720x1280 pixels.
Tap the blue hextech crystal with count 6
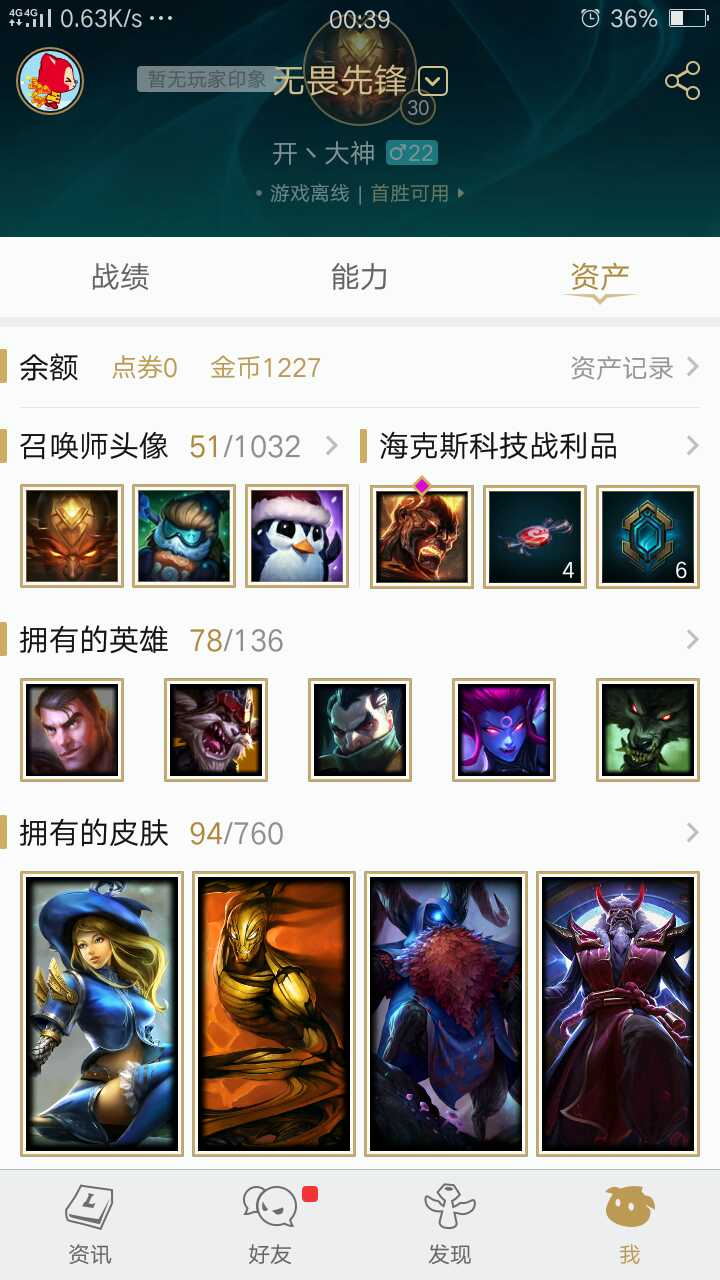tap(647, 536)
